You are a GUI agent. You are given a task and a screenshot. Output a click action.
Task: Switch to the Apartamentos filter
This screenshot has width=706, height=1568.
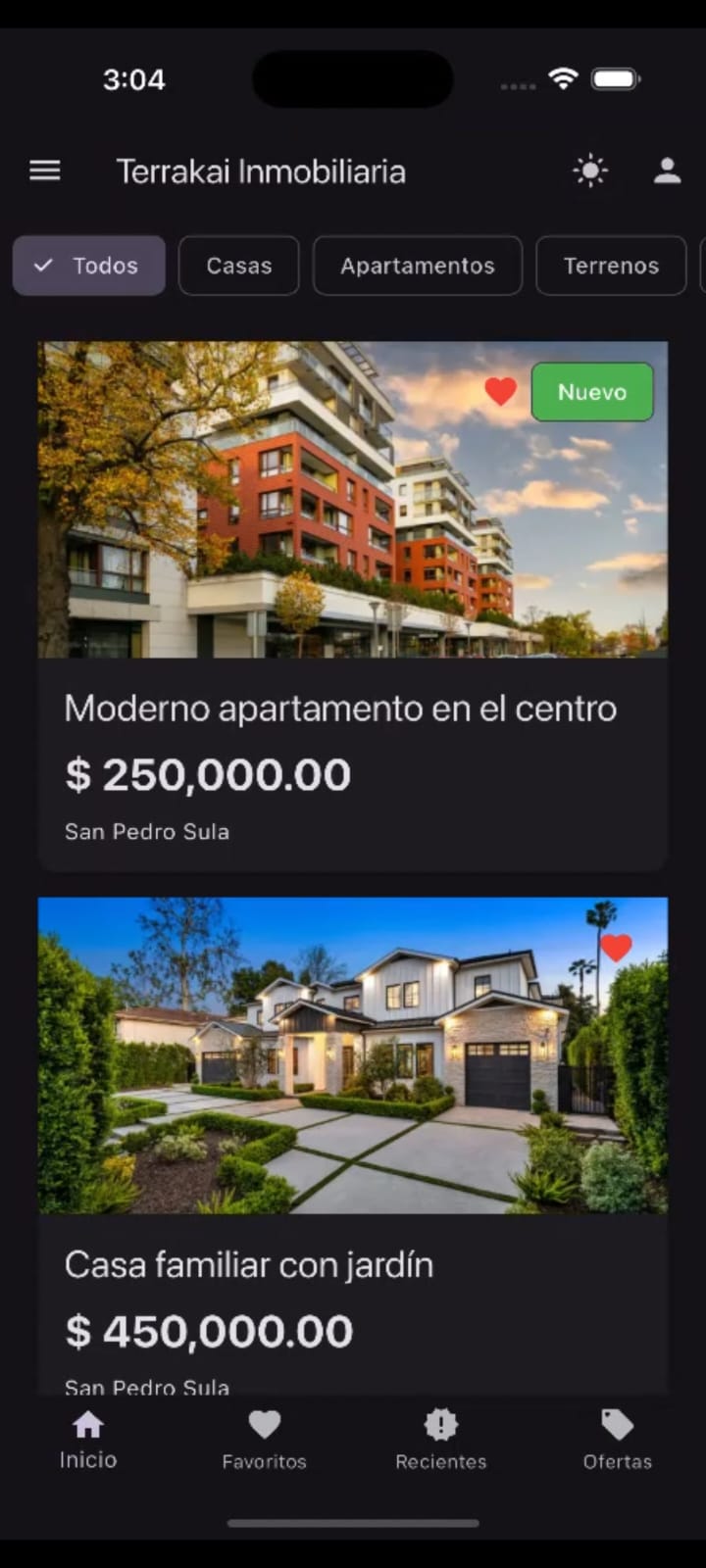tap(417, 266)
